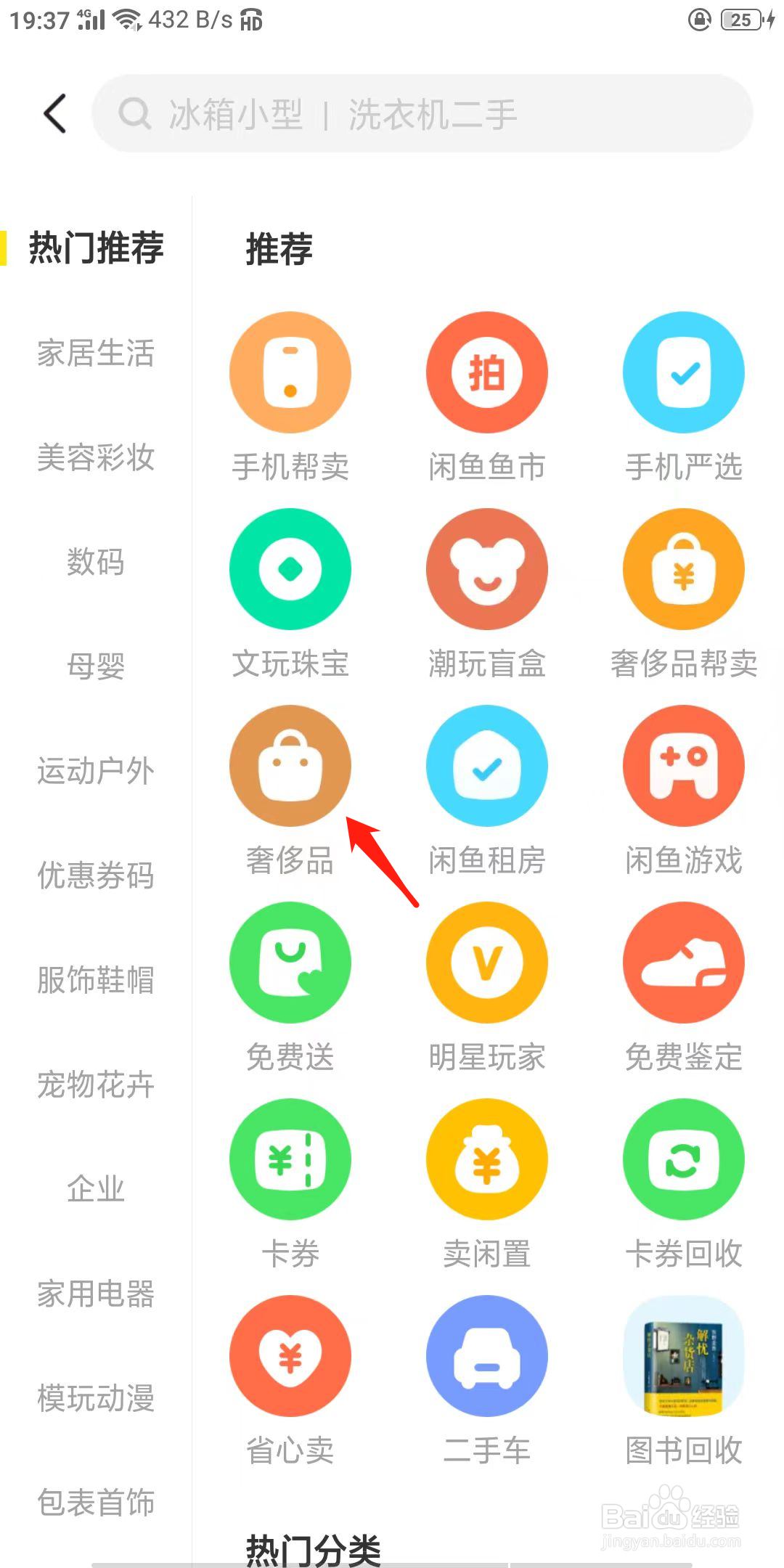
Task: Select the 手机帮卖 phone consignment icon
Action: 290,372
